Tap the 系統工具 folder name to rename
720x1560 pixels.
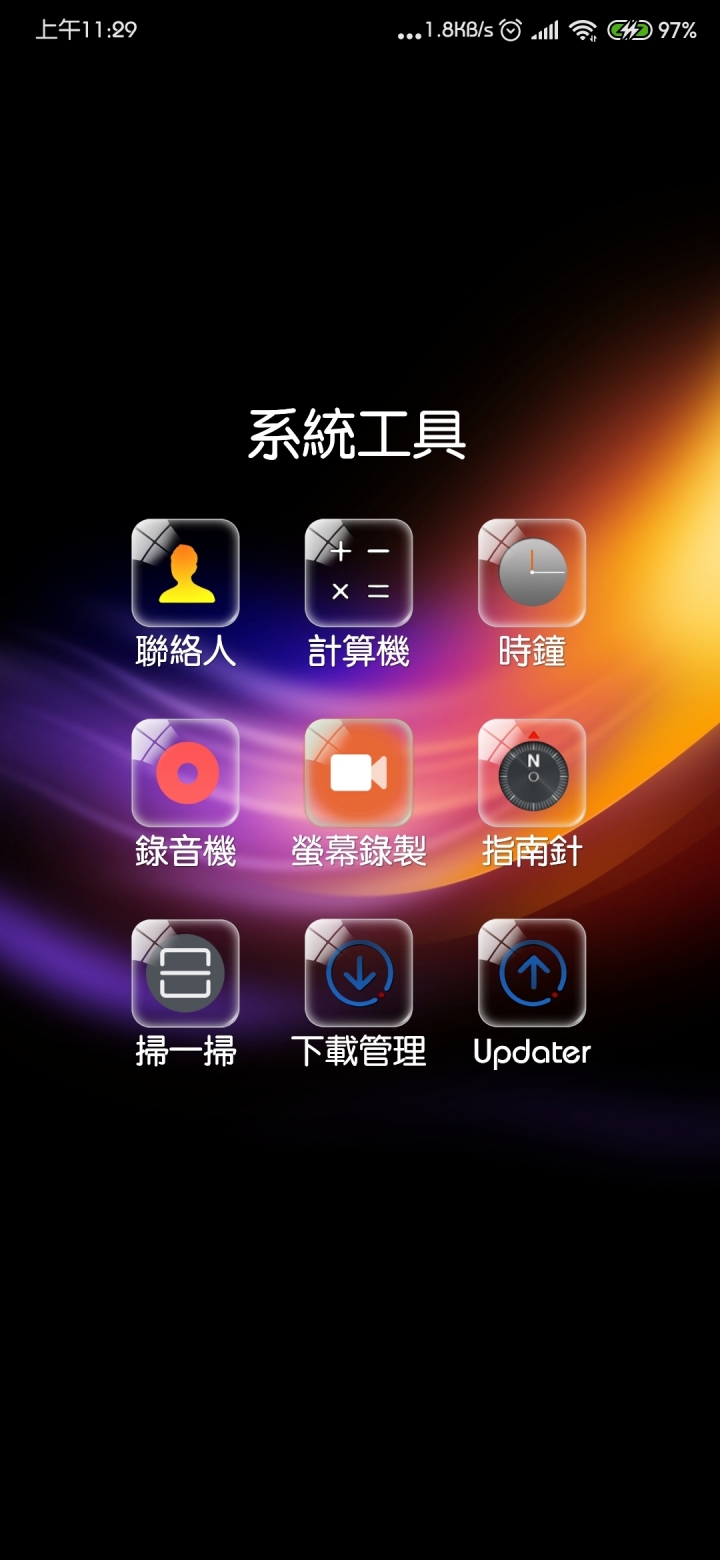(358, 436)
